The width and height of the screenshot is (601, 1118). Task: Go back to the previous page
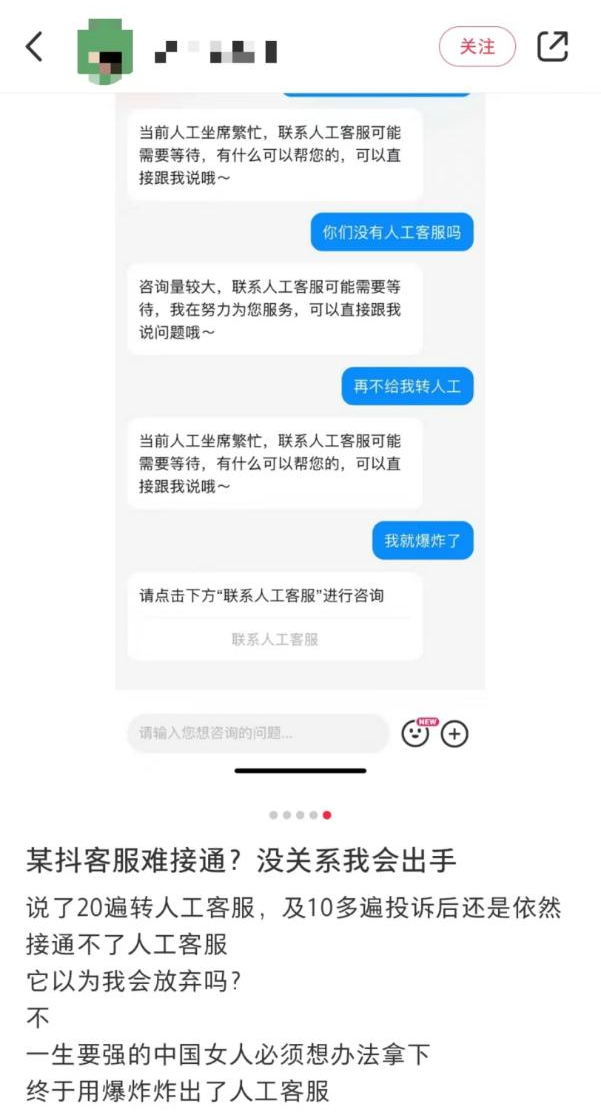pyautogui.click(x=35, y=46)
